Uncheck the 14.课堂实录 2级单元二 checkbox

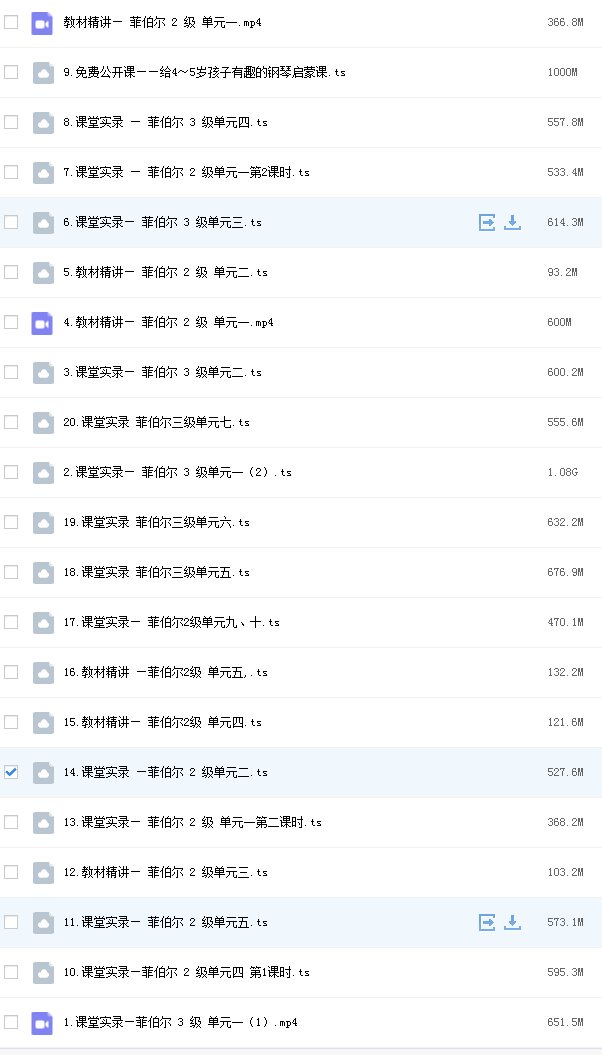(11, 772)
